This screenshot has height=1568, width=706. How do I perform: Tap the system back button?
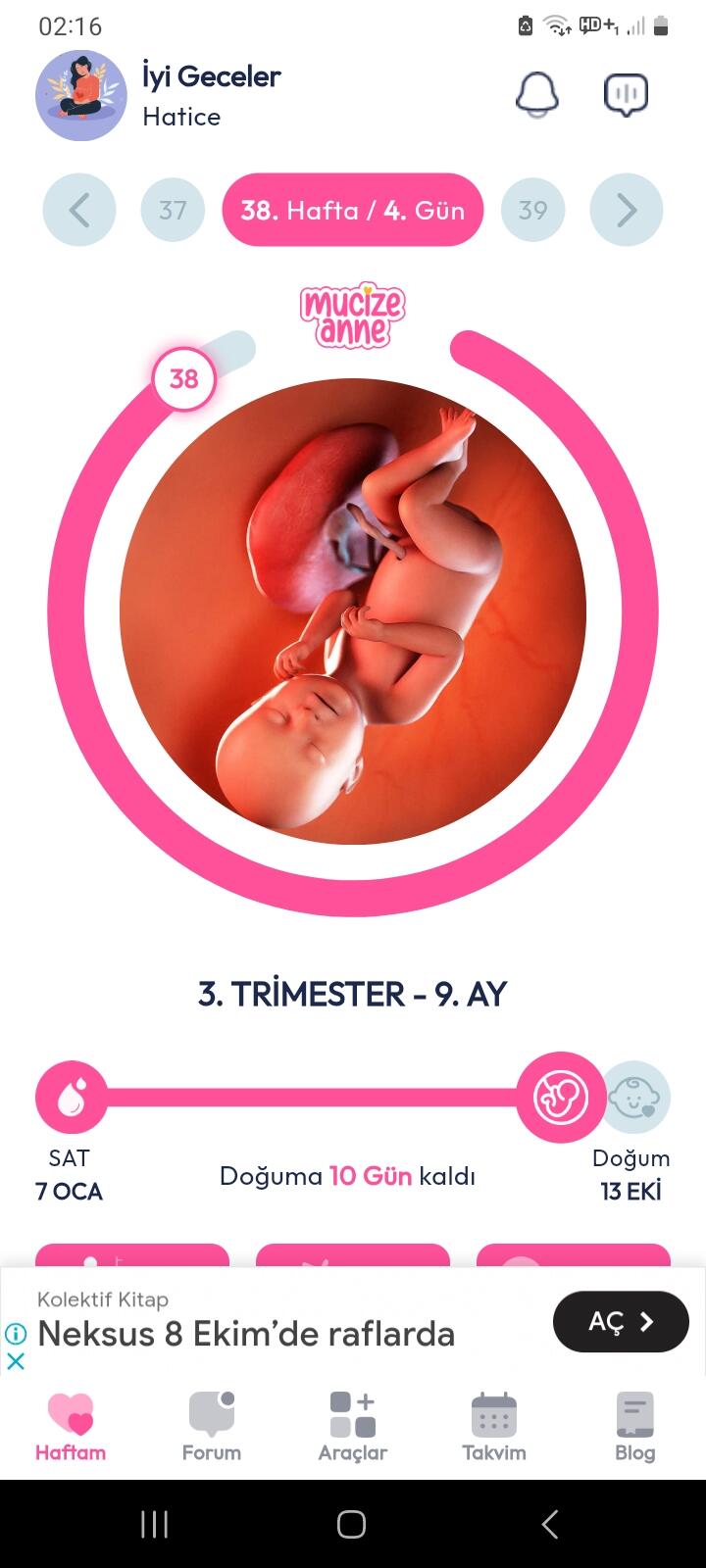tap(550, 1524)
